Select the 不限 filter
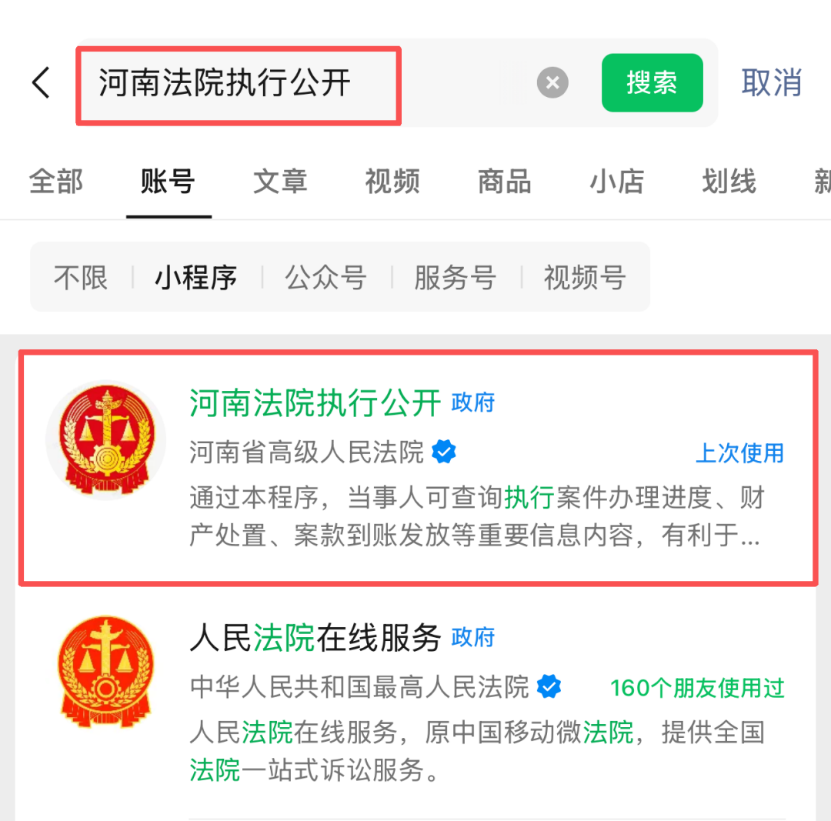This screenshot has height=821, width=831. point(80,277)
